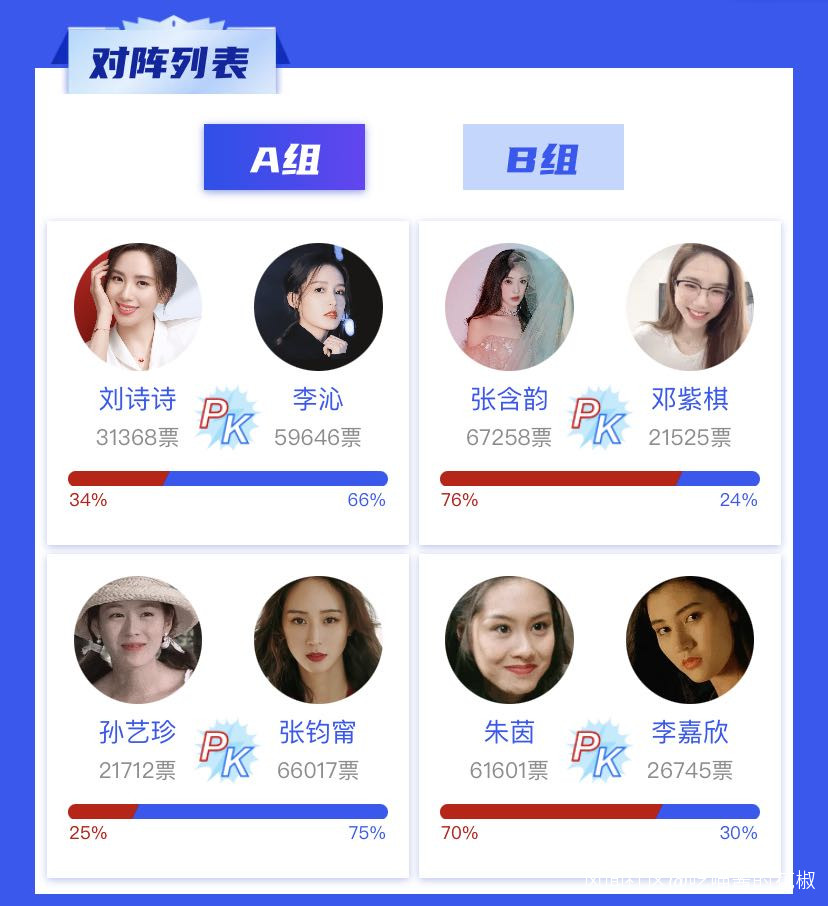Select the A组 tab
828x906 pixels.
click(x=284, y=157)
